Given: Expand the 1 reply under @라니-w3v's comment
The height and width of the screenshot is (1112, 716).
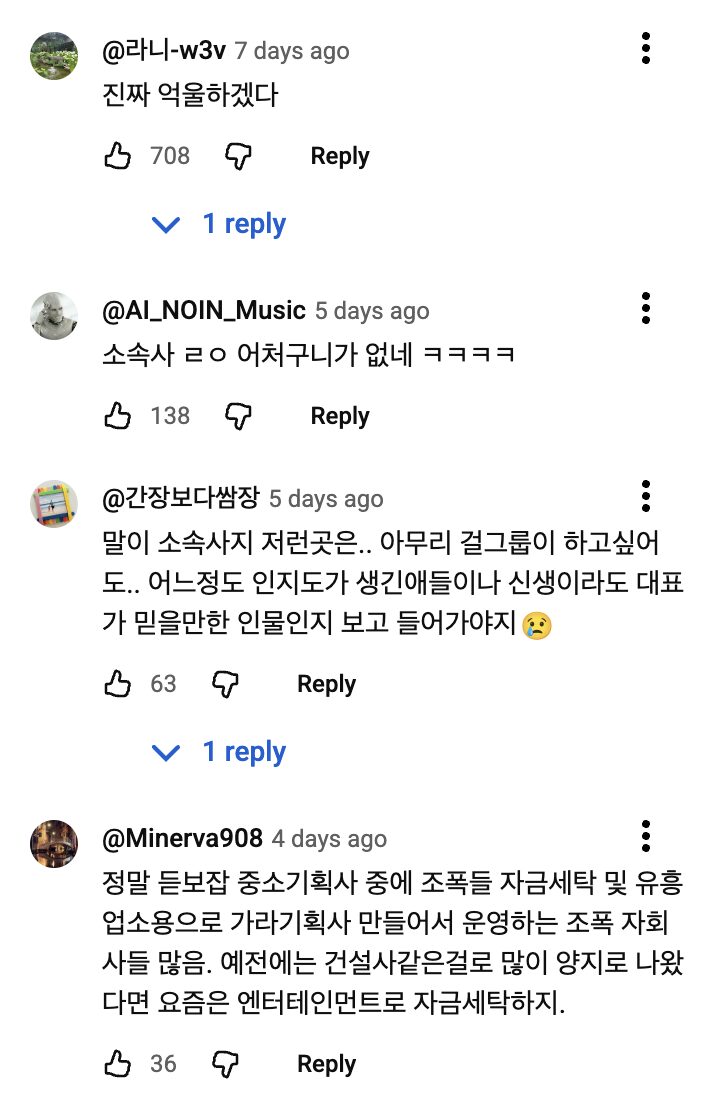Looking at the screenshot, I should tap(221, 225).
